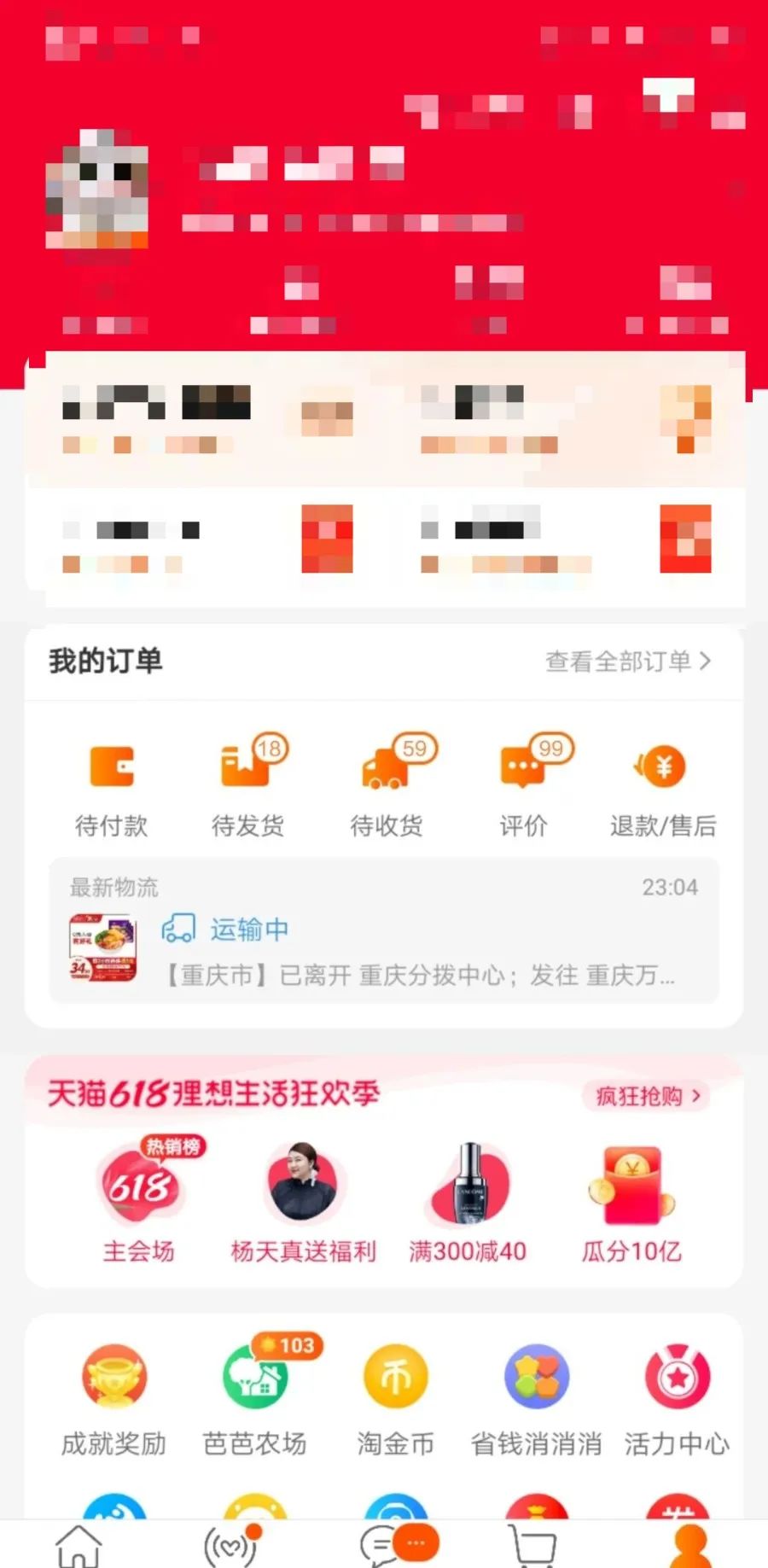
Task: Open 瓜分10亿 red envelope event
Action: coord(631,1199)
